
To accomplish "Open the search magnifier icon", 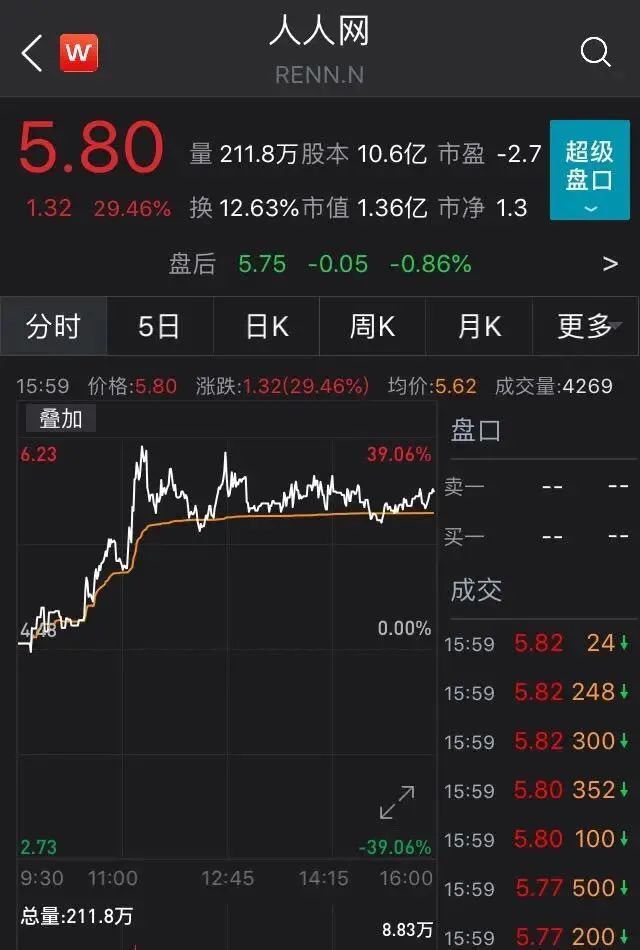I will (596, 52).
